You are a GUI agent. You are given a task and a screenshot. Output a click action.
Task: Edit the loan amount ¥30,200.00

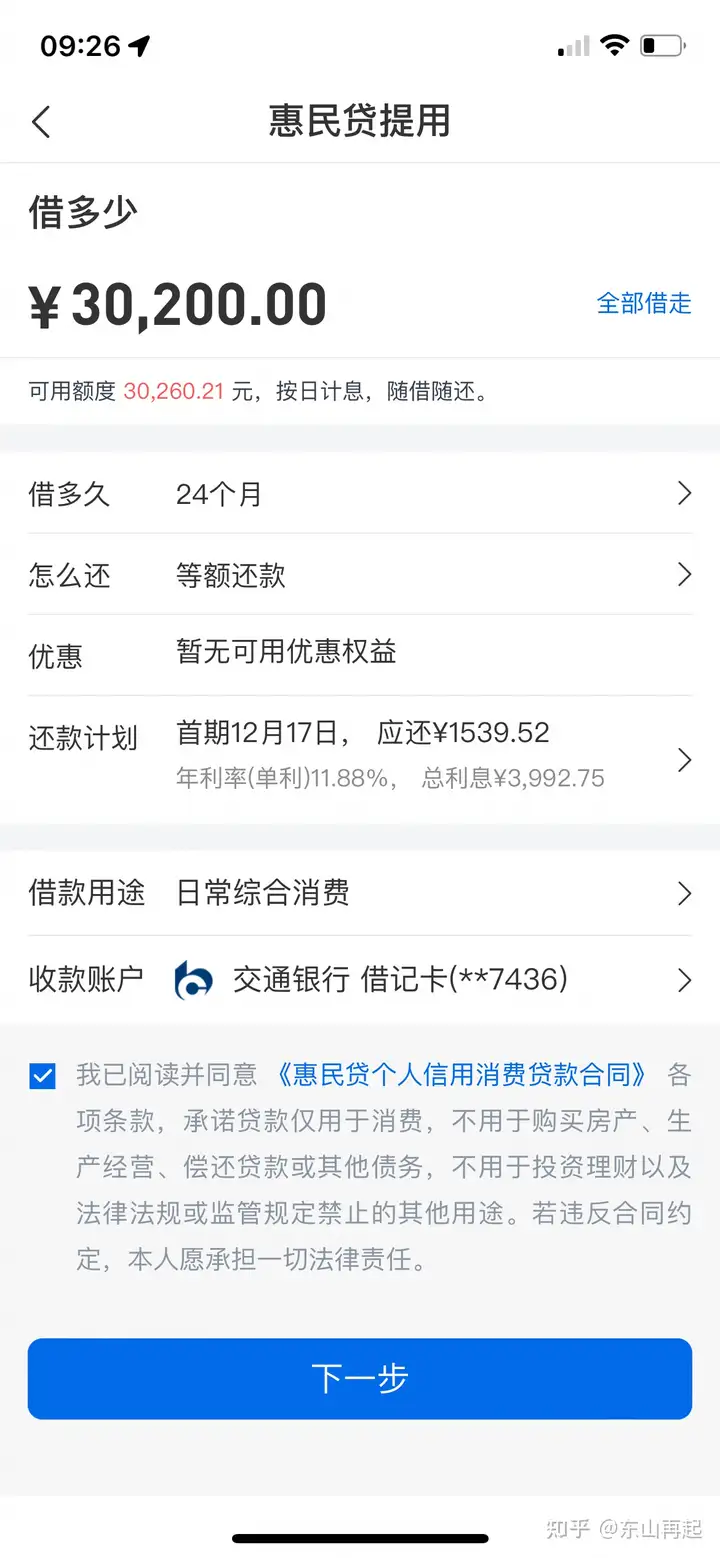point(200,305)
